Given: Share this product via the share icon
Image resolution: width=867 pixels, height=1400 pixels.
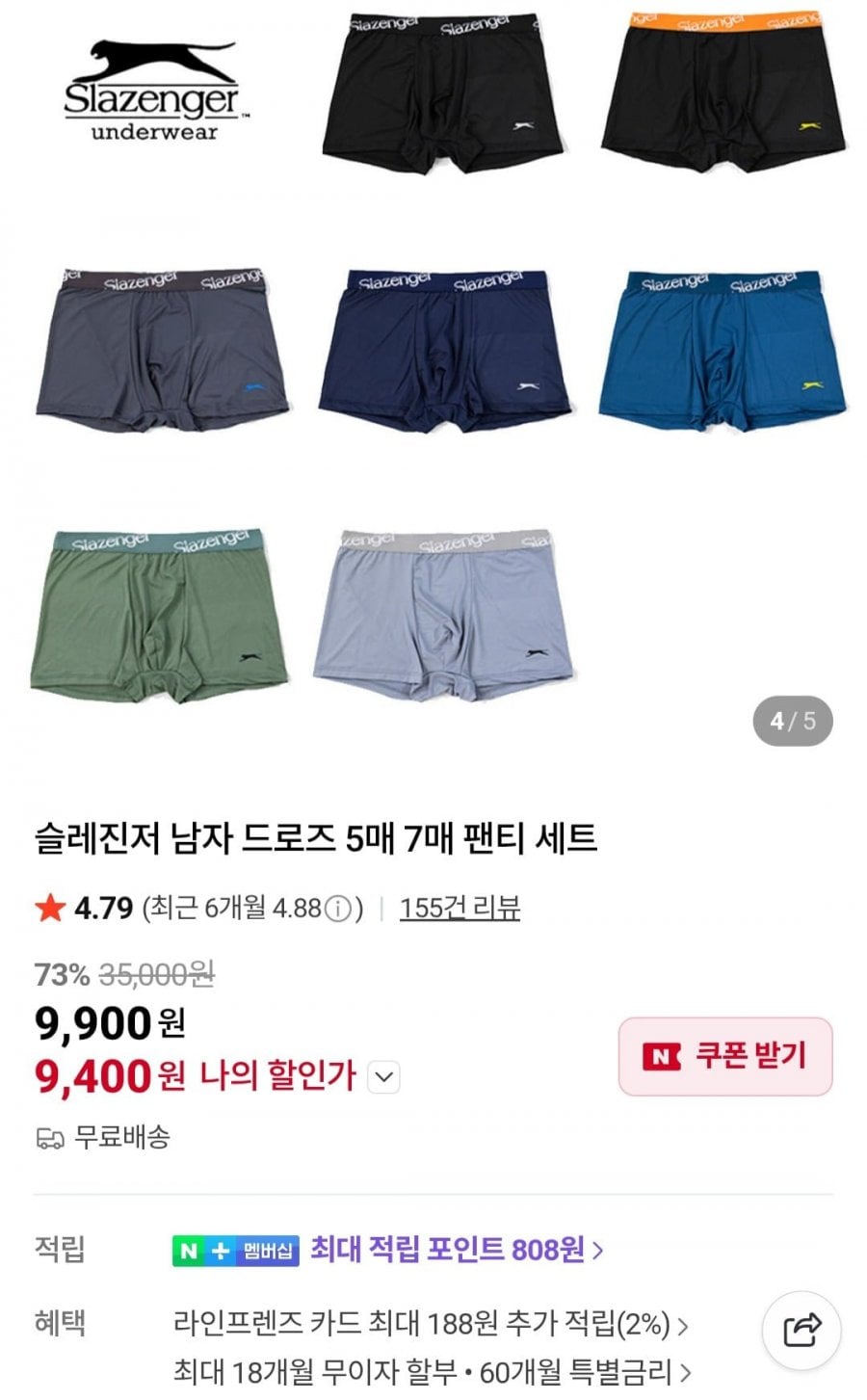Looking at the screenshot, I should point(801,1331).
